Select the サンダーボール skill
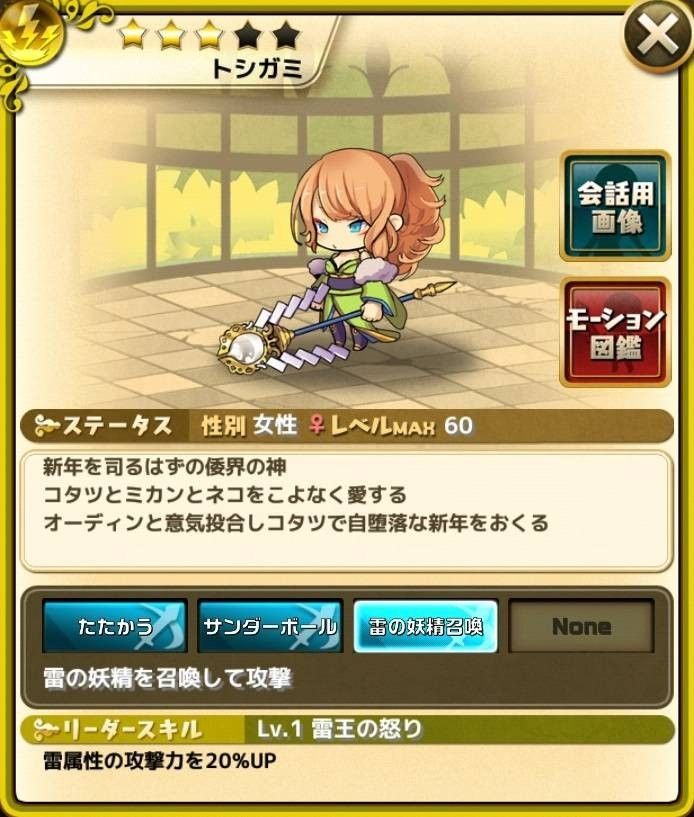The width and height of the screenshot is (694, 817). (270, 626)
